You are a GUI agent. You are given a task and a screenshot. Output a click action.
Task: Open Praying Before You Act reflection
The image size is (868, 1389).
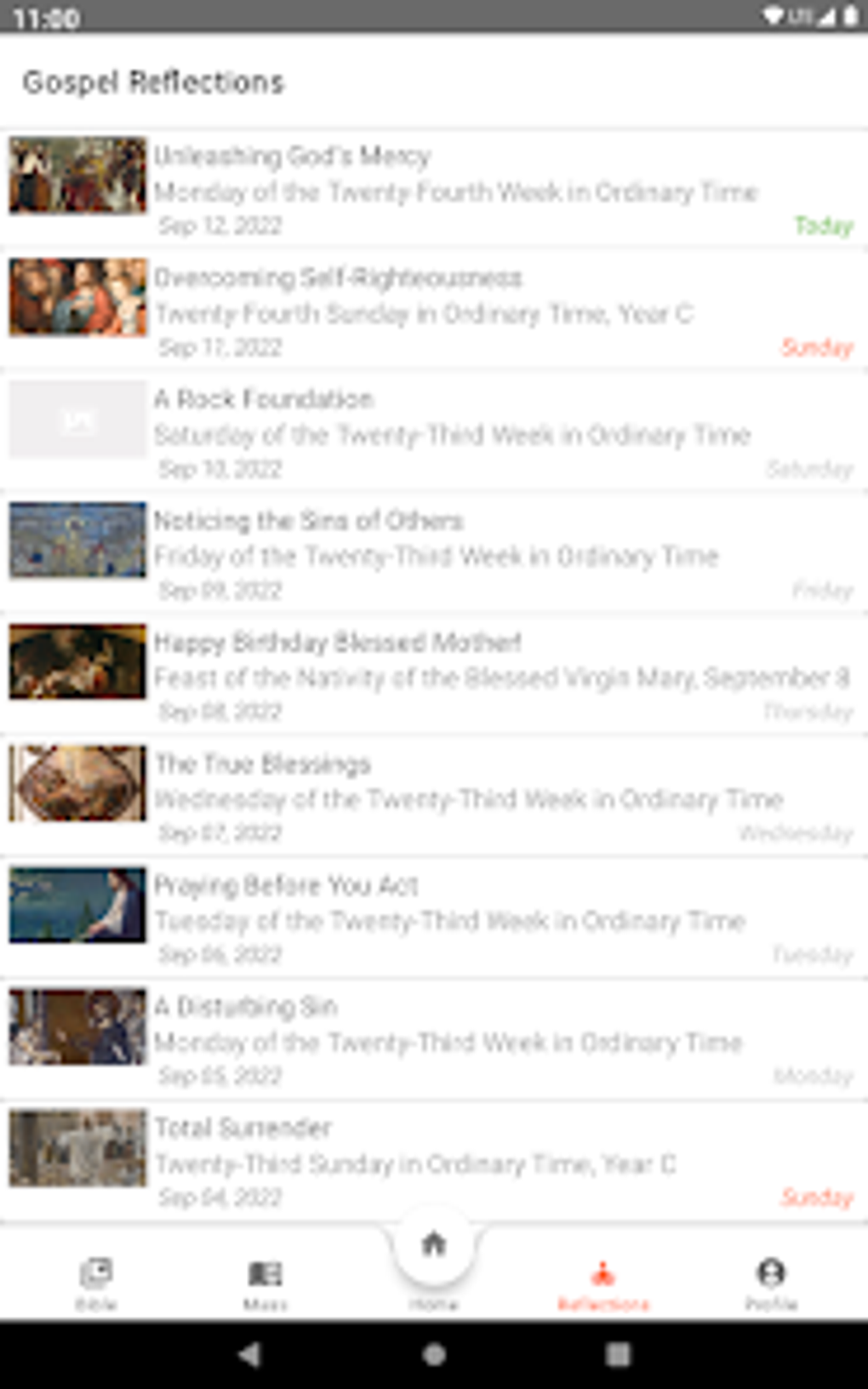(x=434, y=918)
